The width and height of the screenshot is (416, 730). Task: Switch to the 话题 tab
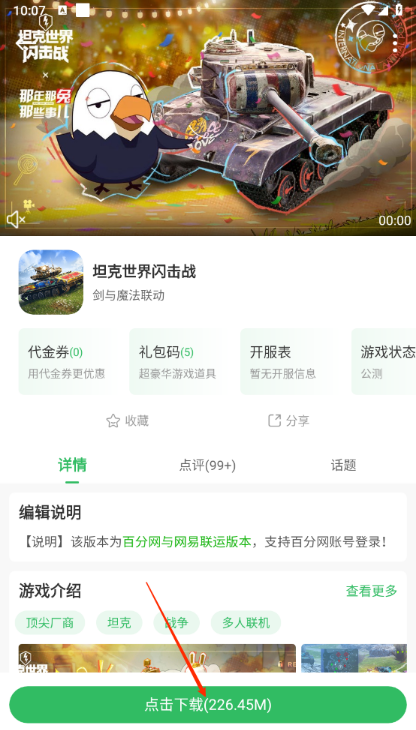point(343,465)
